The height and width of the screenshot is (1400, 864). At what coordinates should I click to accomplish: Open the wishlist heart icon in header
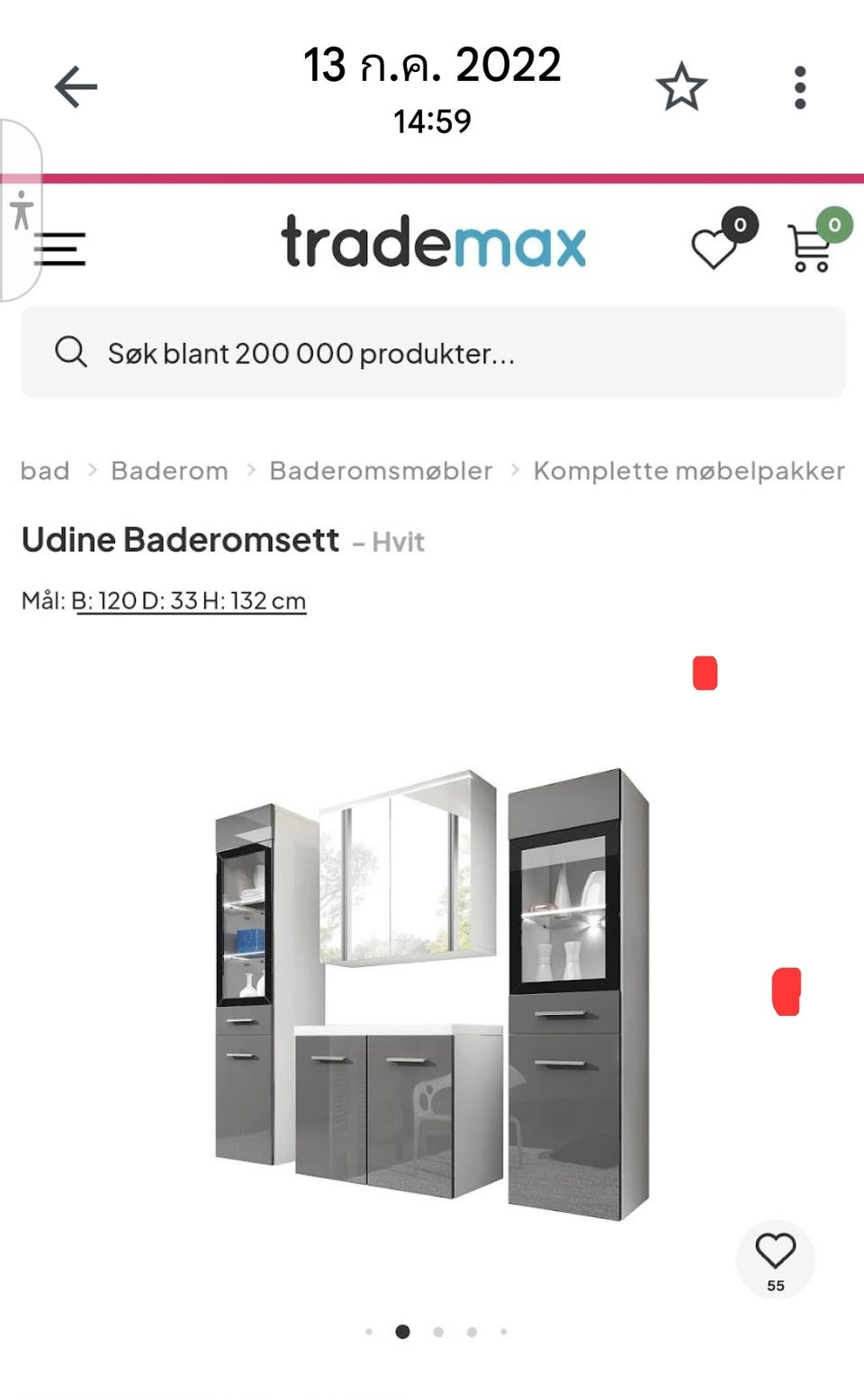(714, 252)
